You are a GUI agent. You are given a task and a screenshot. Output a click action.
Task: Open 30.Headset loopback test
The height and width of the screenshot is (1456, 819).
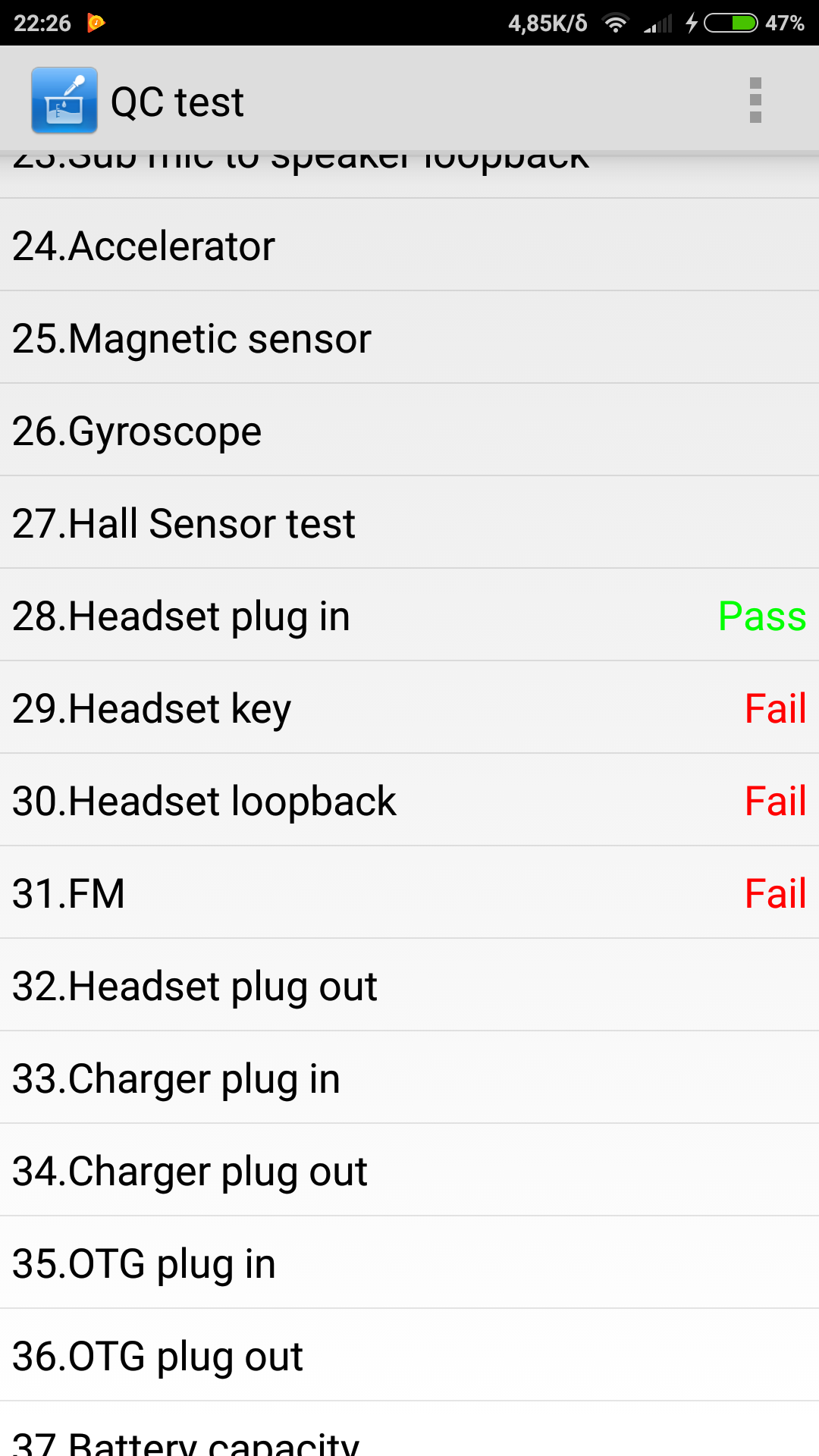(409, 801)
